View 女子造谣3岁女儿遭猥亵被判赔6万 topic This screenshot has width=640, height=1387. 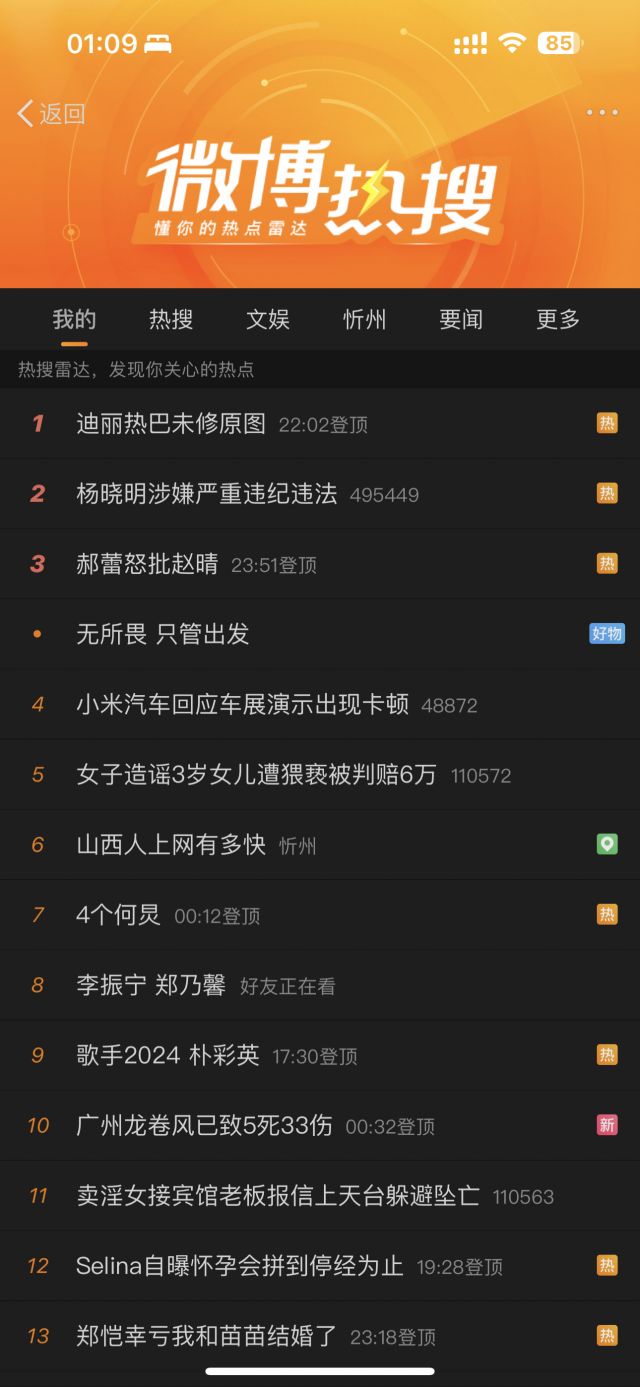click(256, 775)
